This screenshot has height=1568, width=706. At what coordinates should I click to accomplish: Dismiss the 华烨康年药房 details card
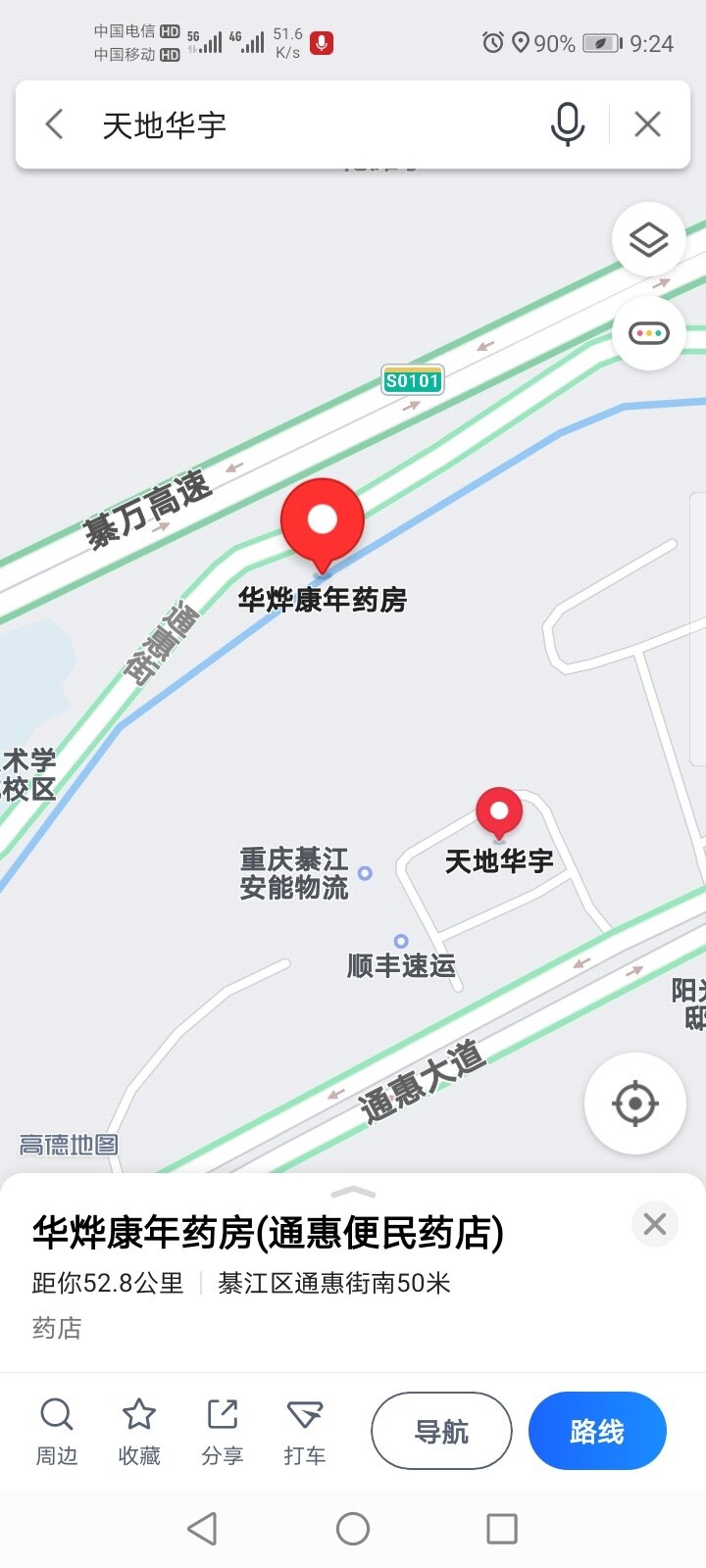[x=654, y=1224]
